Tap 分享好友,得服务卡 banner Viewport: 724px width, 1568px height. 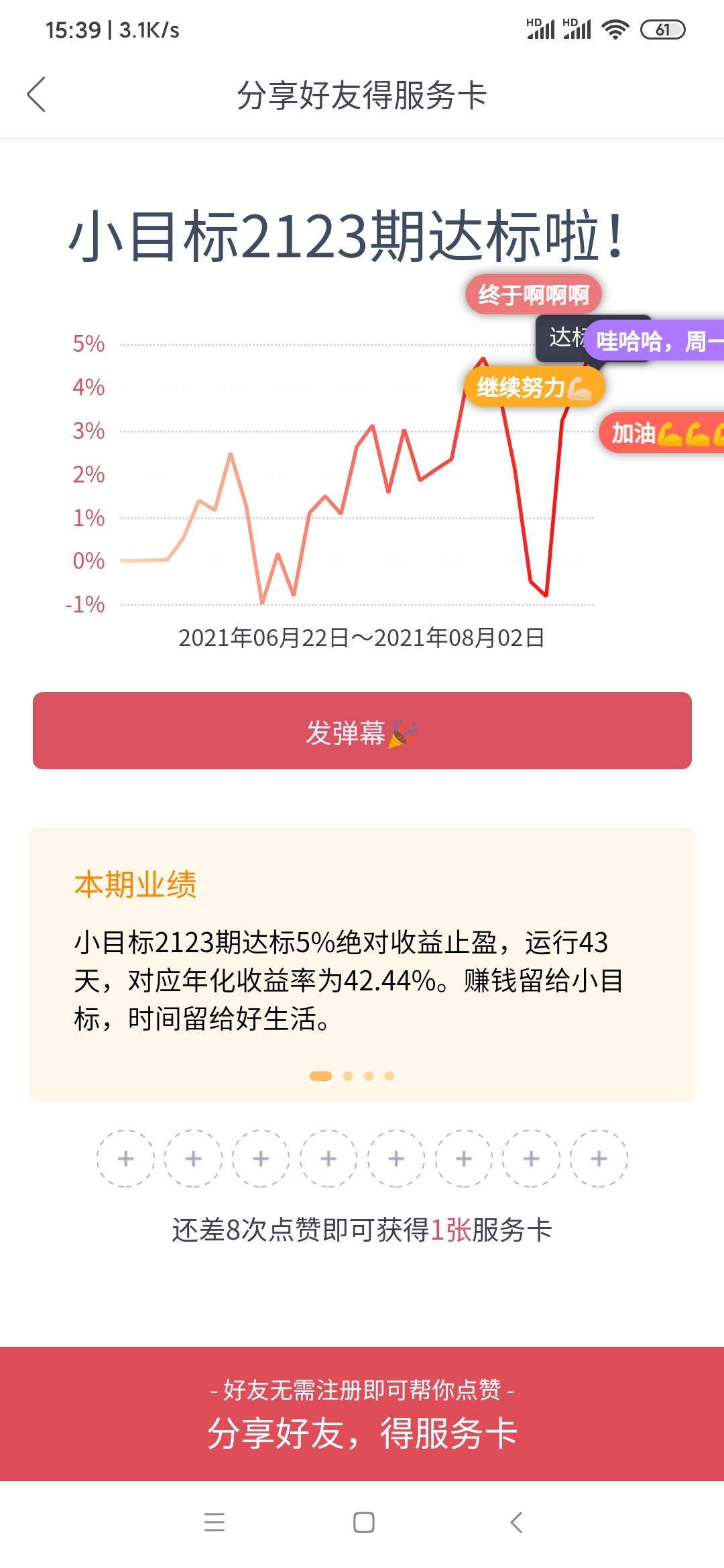point(362,1413)
